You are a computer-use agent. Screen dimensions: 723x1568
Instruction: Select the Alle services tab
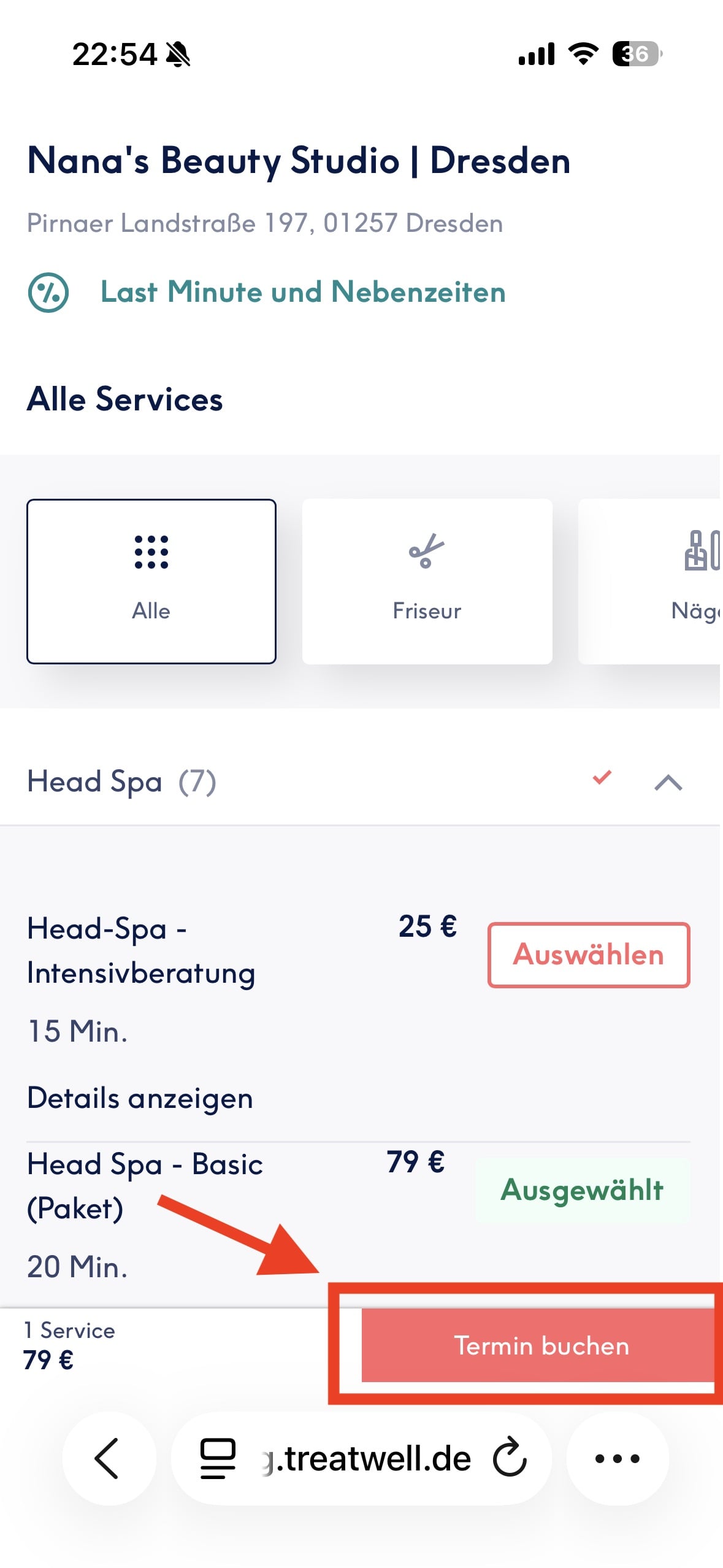click(151, 582)
